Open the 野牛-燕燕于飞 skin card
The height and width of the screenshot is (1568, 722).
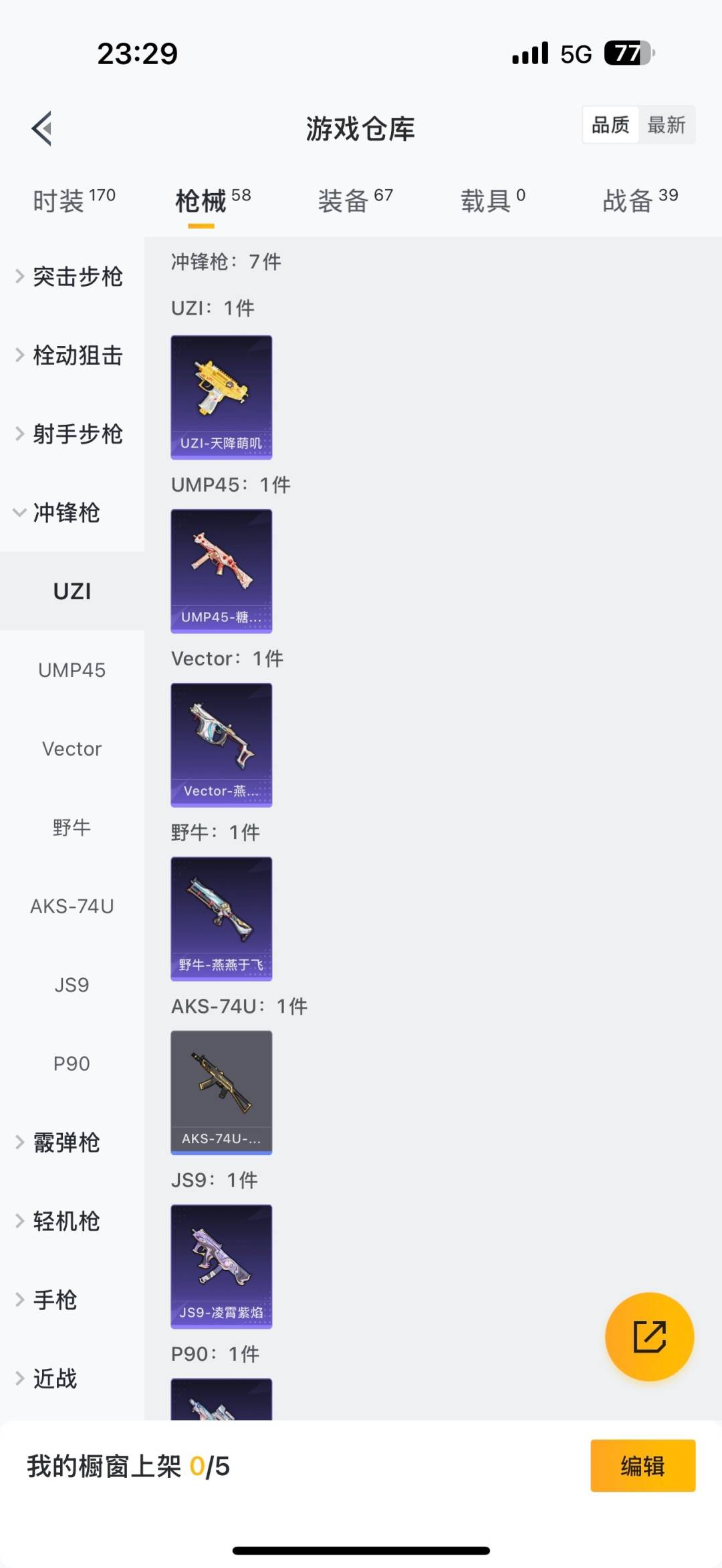221,919
